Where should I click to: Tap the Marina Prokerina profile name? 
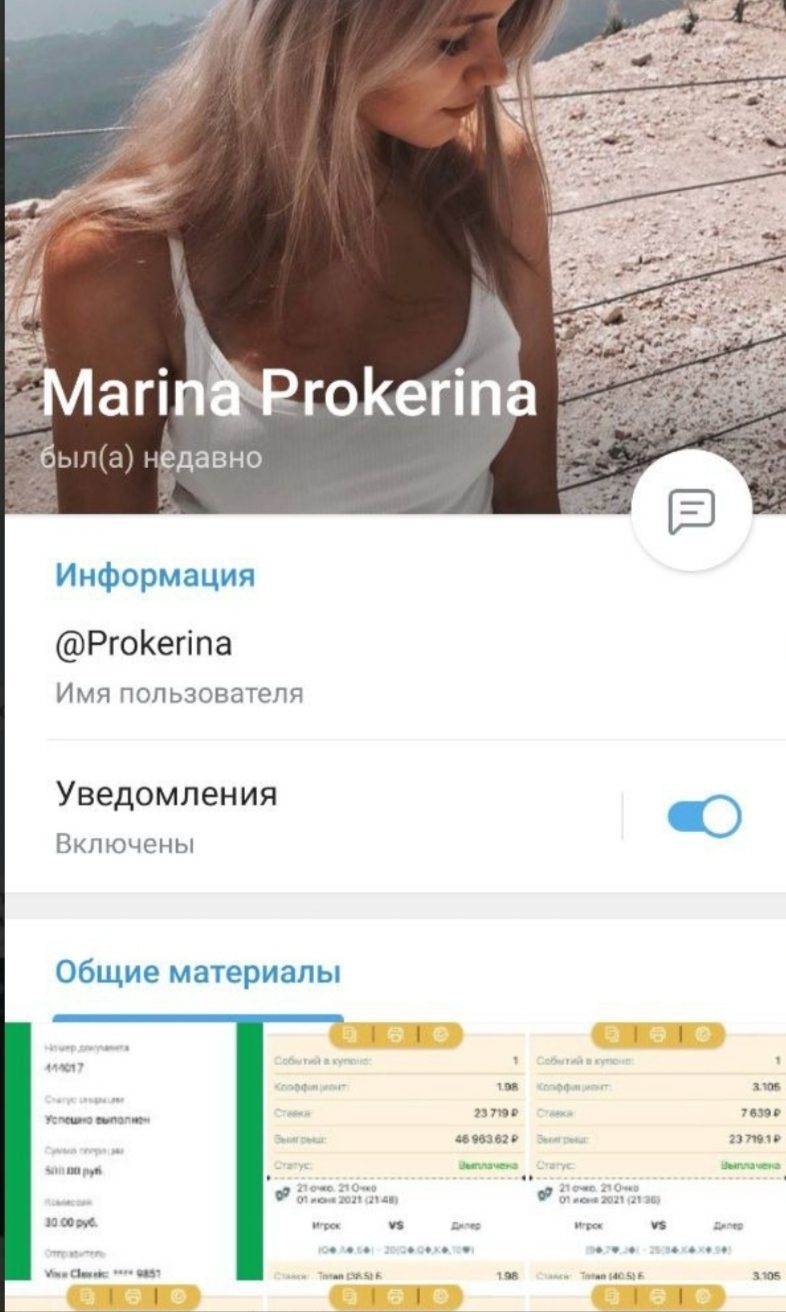click(x=295, y=396)
